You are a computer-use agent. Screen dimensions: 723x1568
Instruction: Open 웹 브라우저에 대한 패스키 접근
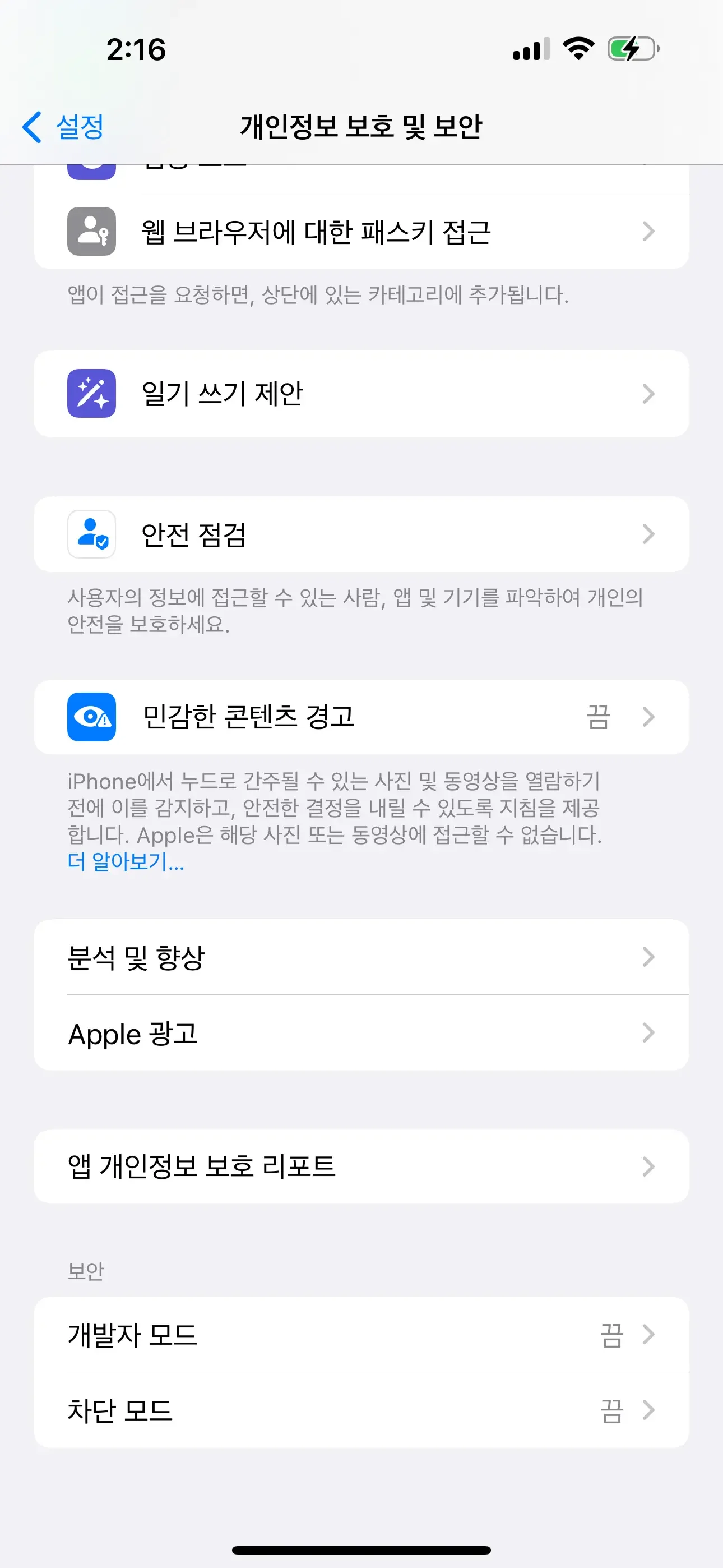click(x=360, y=231)
